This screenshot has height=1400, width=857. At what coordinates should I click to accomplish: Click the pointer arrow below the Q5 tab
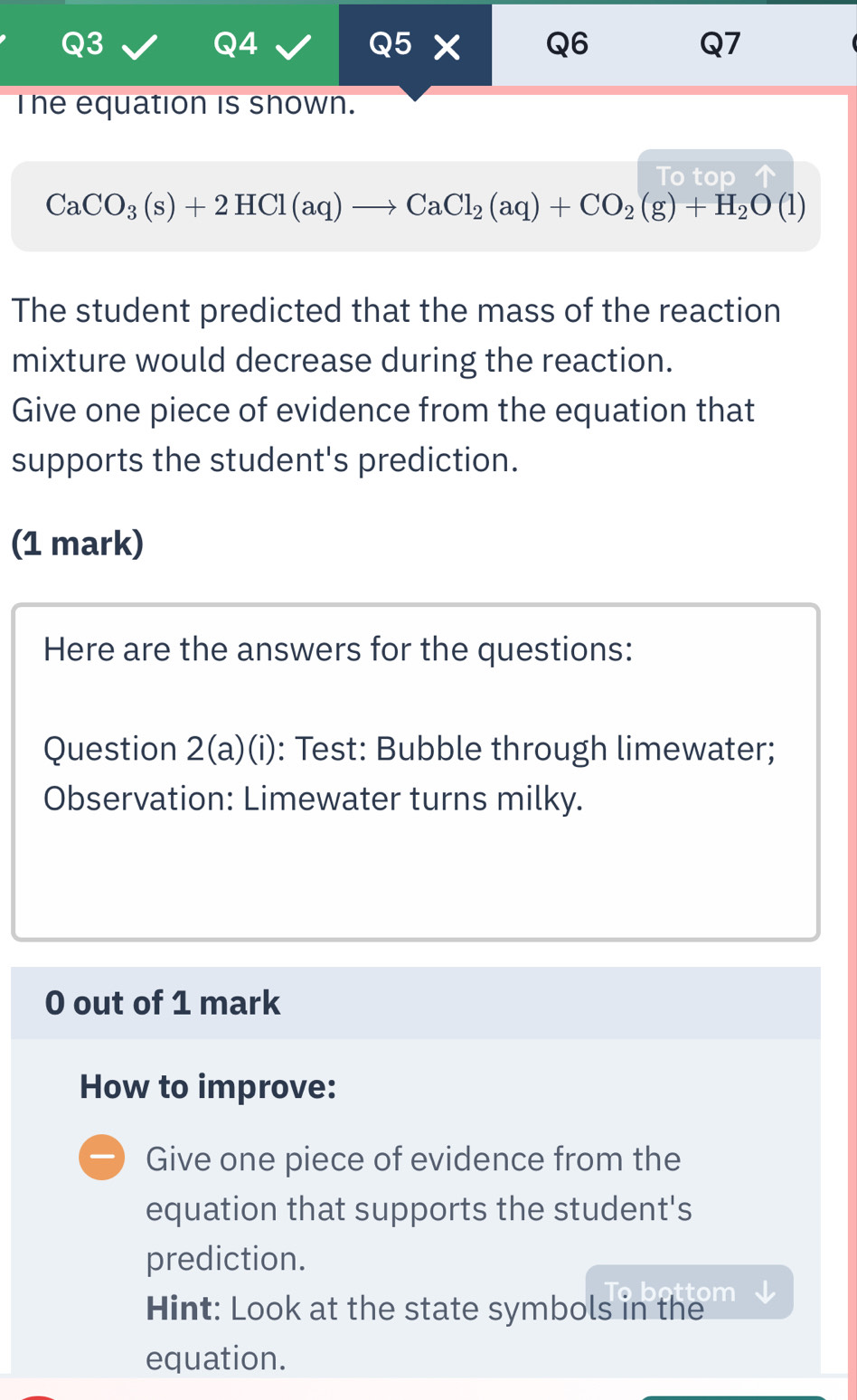[x=414, y=92]
